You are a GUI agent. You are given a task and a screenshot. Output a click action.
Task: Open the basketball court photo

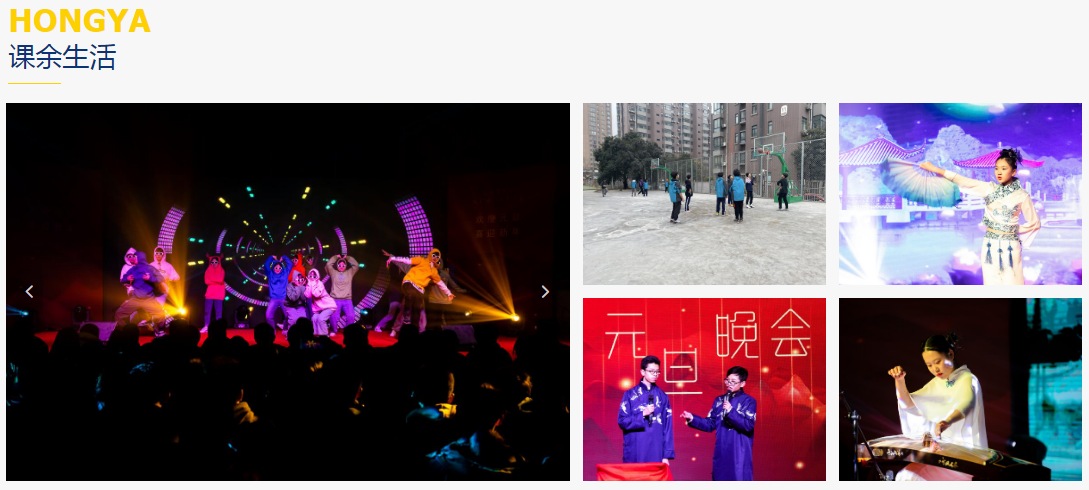coord(704,194)
